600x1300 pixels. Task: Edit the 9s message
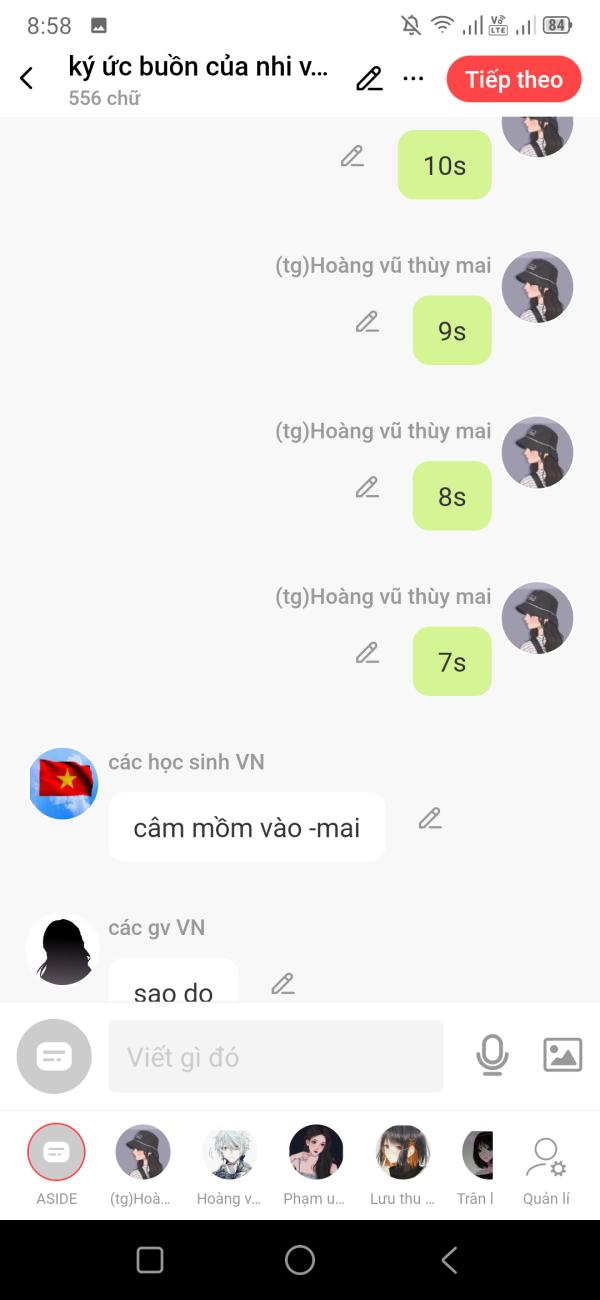(x=367, y=322)
